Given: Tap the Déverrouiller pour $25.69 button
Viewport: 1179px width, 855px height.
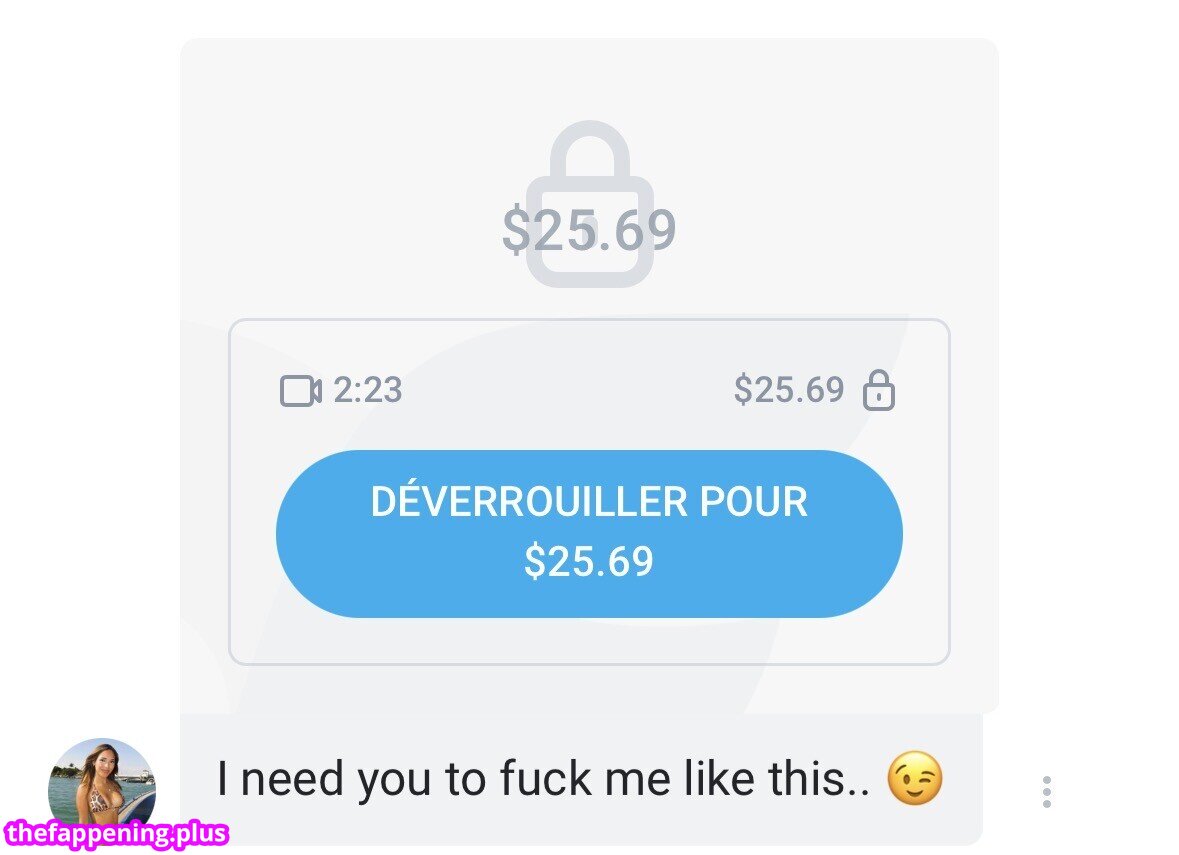Looking at the screenshot, I should coord(589,533).
